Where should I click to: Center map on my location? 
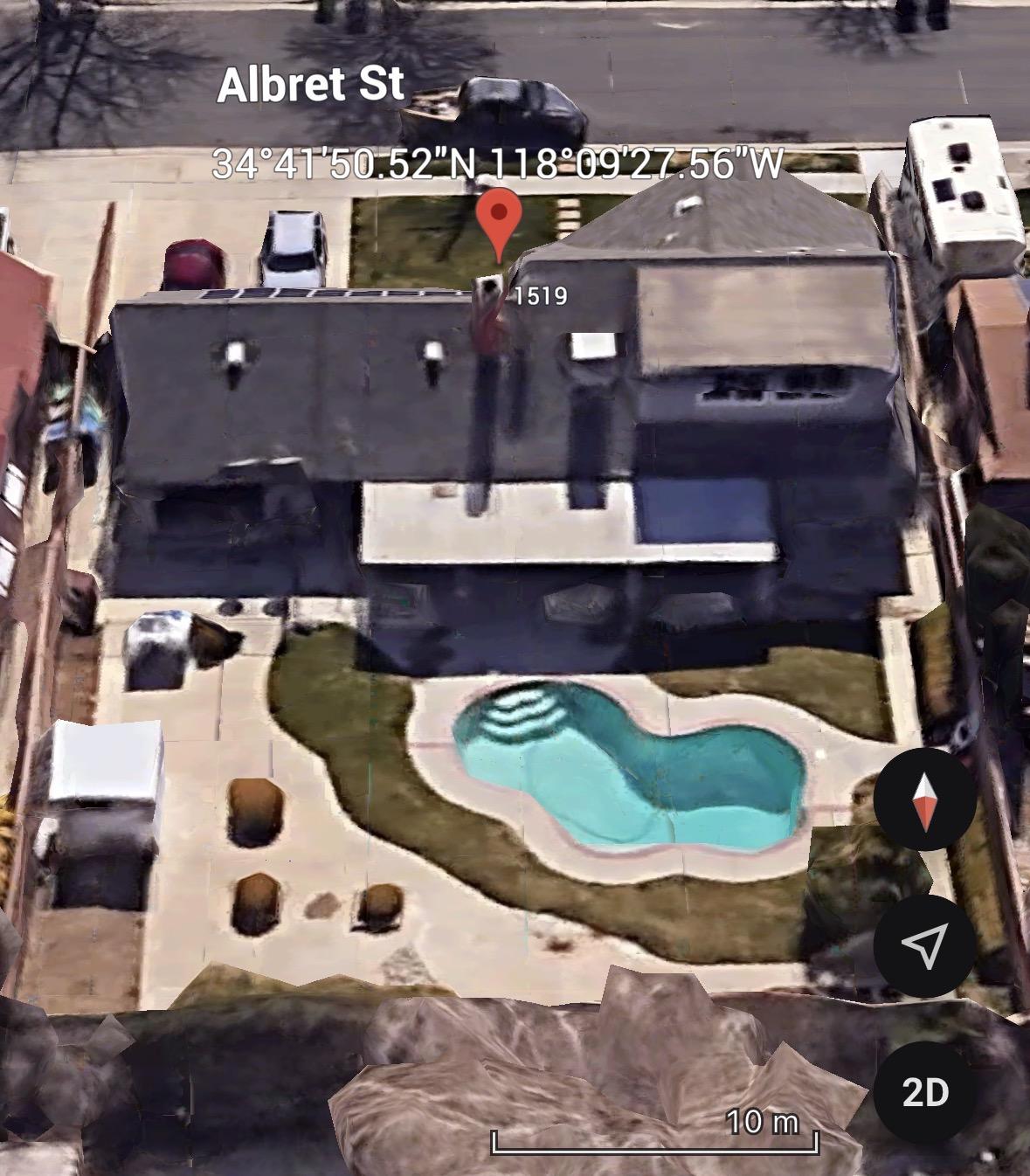click(924, 945)
